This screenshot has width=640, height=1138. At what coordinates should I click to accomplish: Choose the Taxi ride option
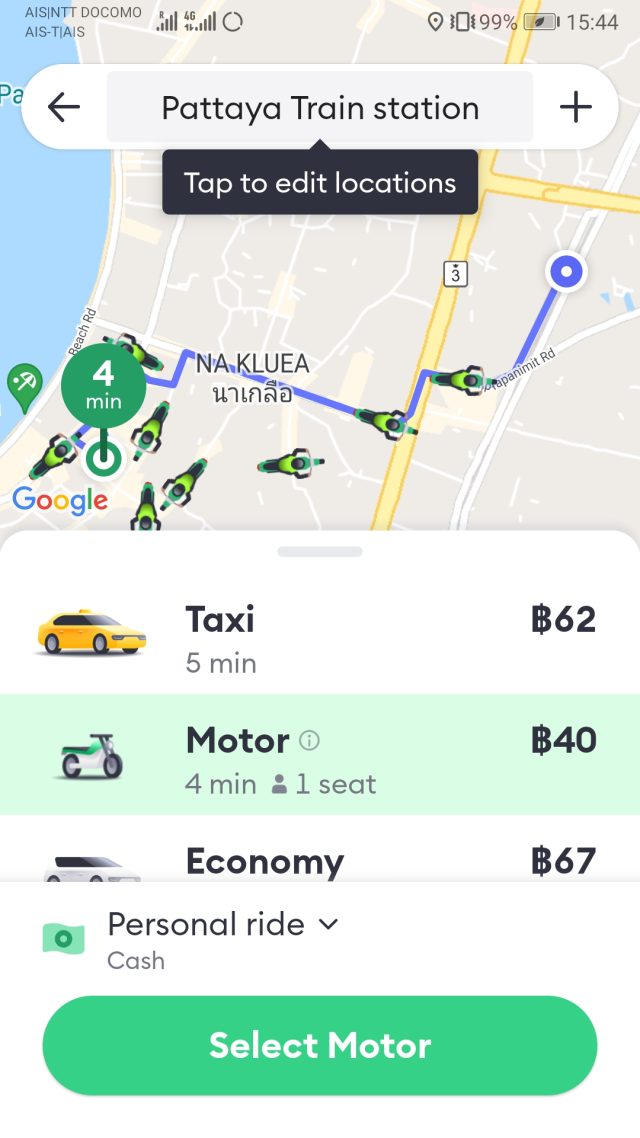point(320,636)
